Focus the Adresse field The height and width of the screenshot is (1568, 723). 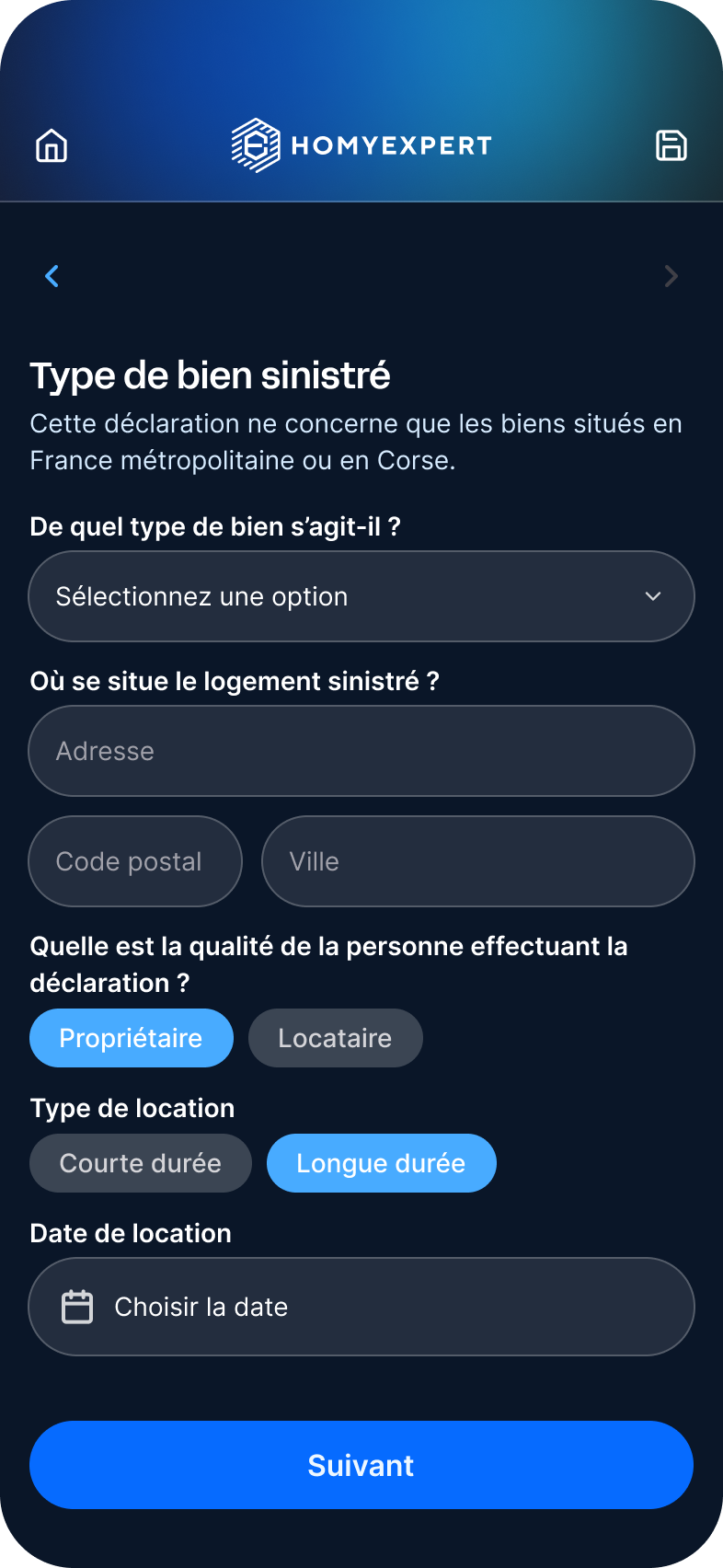point(361,751)
